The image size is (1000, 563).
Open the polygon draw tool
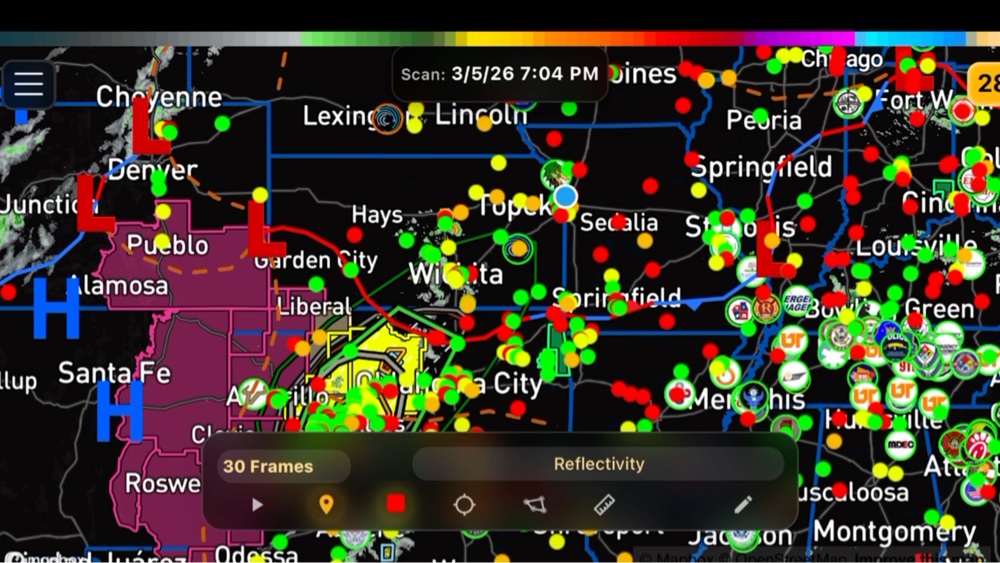pos(535,505)
